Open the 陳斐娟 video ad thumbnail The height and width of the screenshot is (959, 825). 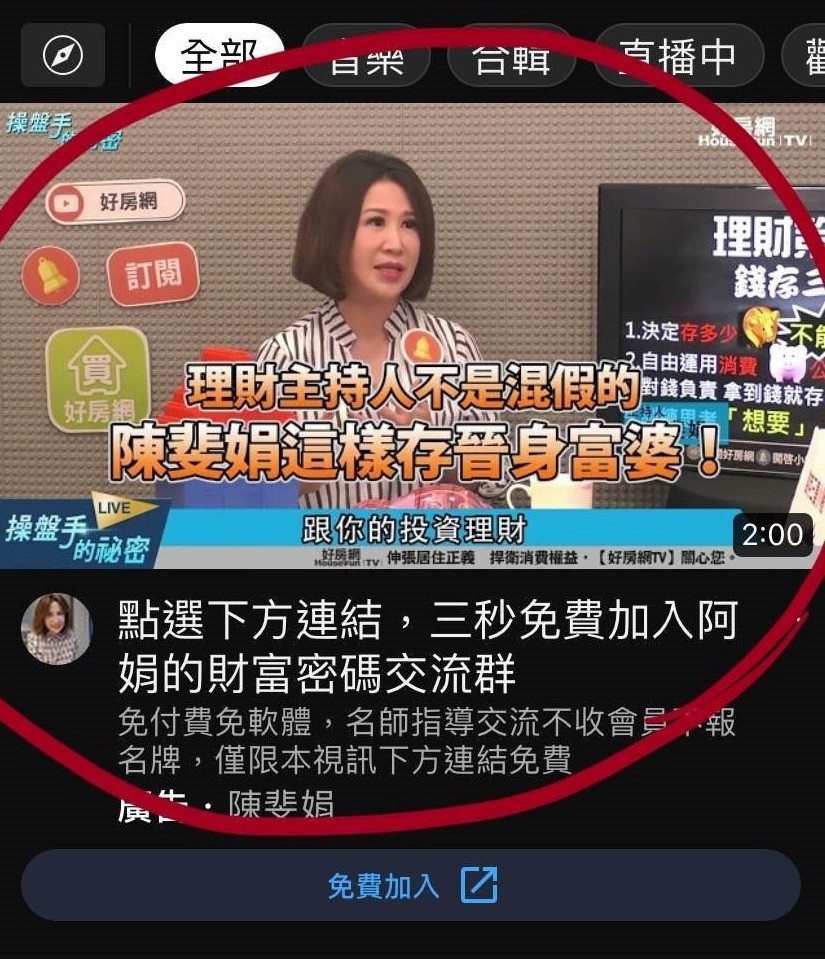tap(412, 335)
